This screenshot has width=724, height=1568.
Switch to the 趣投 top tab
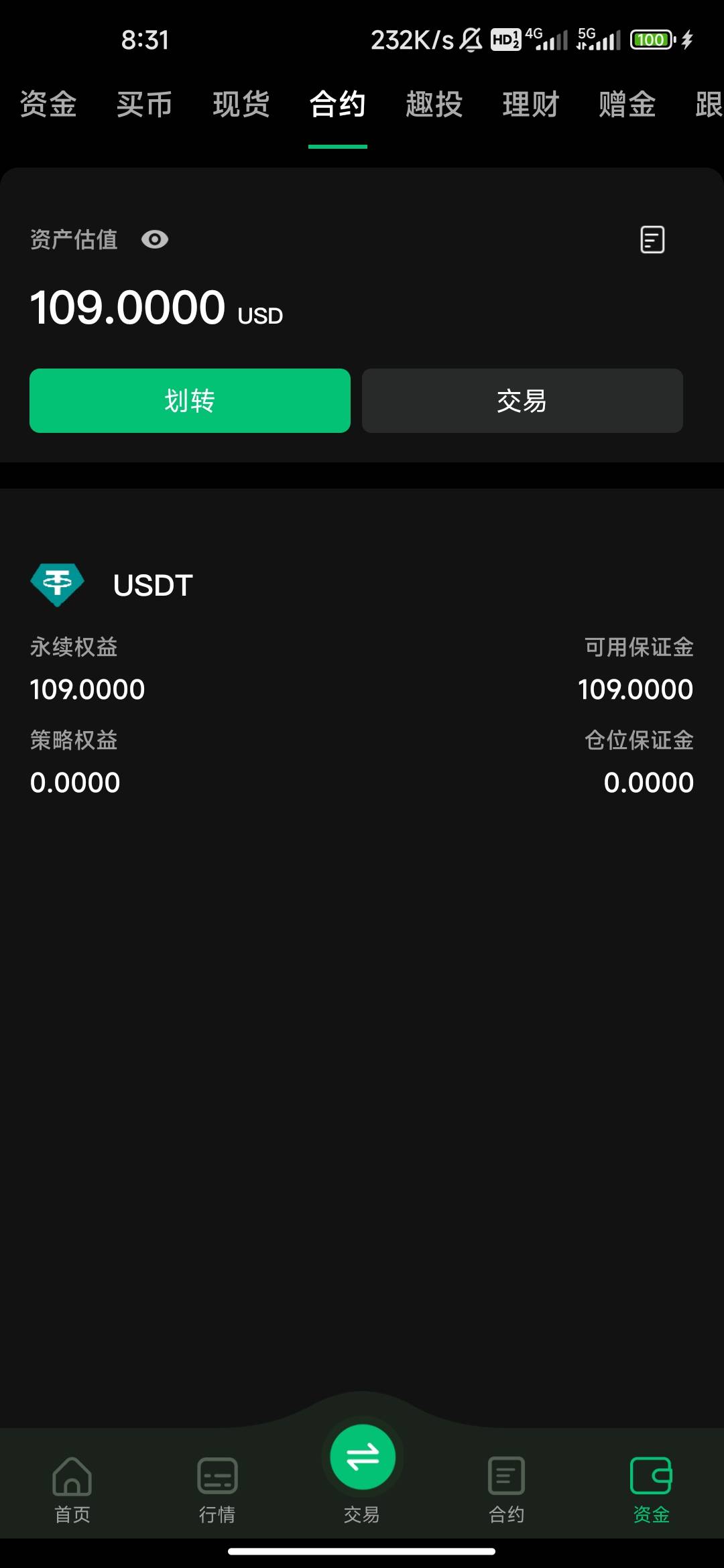434,105
